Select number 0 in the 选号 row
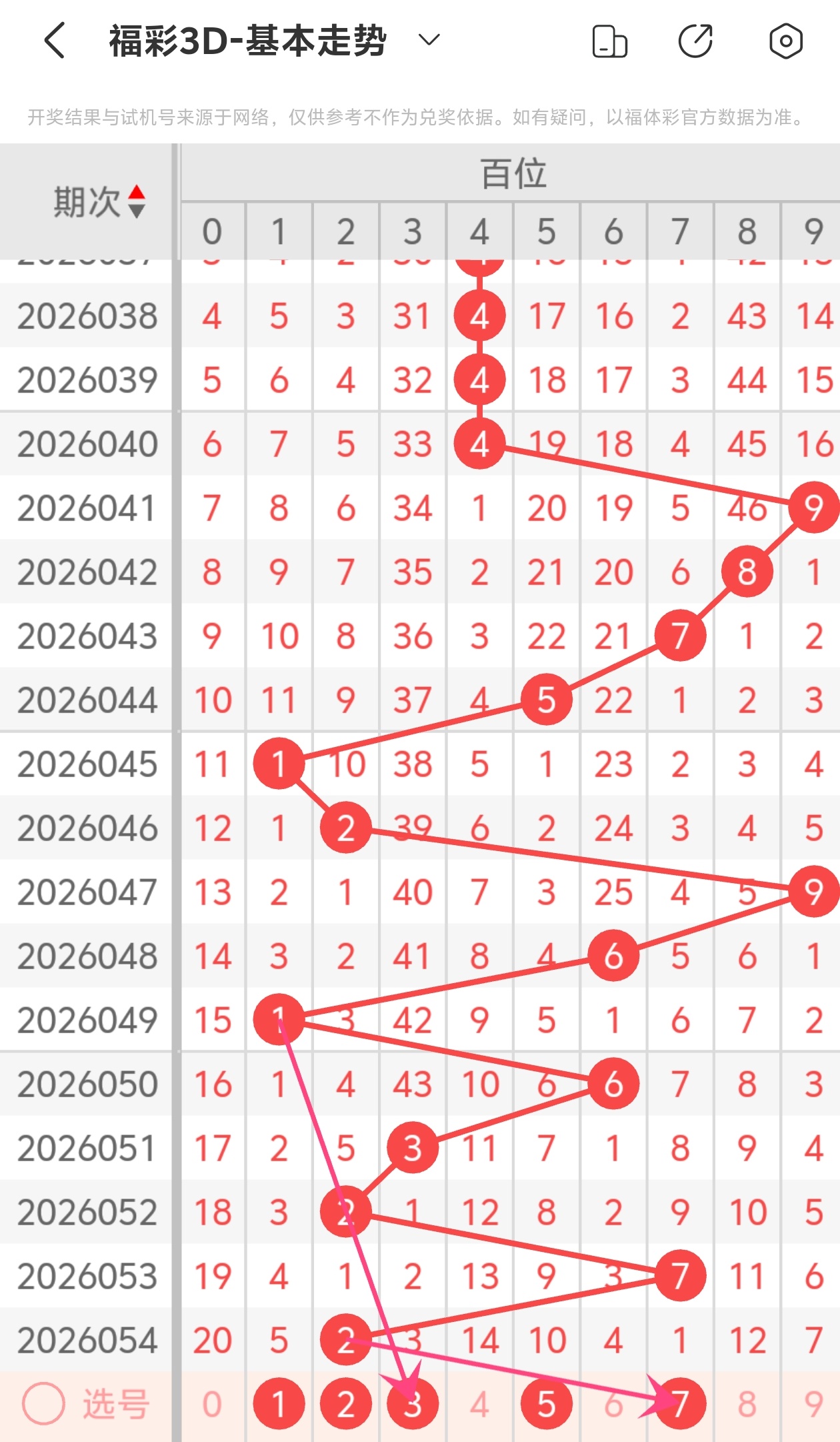The width and height of the screenshot is (840, 1442). point(212,1404)
